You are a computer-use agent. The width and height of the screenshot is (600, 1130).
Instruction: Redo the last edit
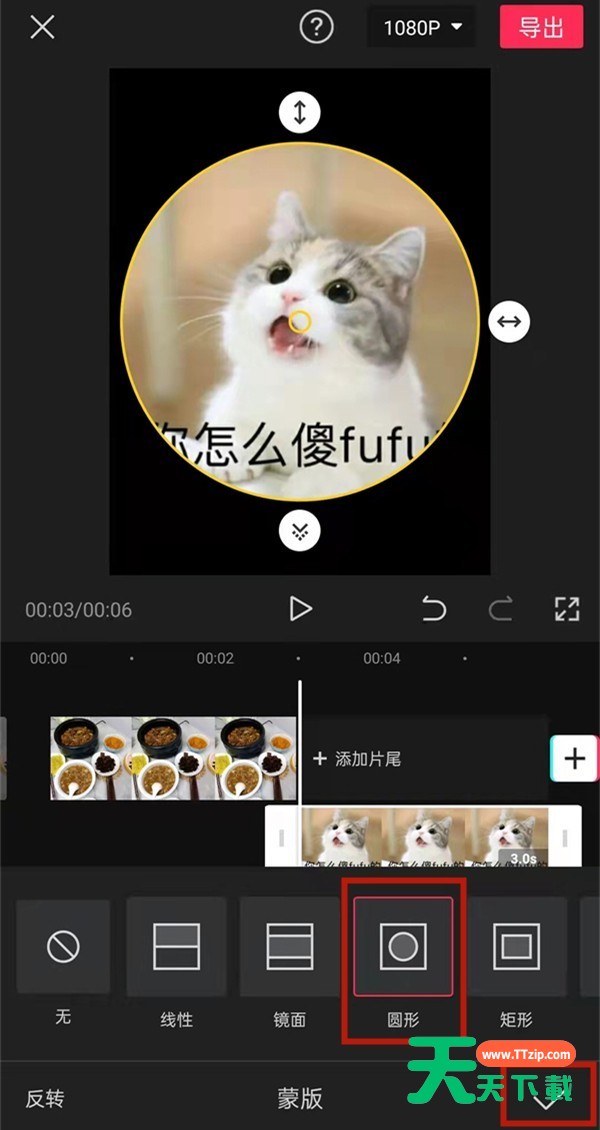coord(501,608)
